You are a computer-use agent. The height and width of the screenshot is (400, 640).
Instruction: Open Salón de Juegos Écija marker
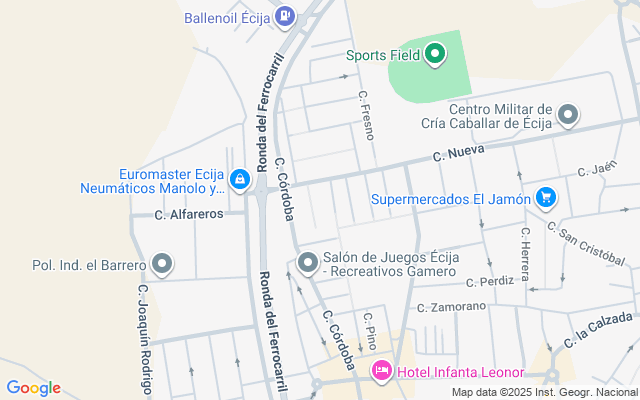[x=308, y=263]
